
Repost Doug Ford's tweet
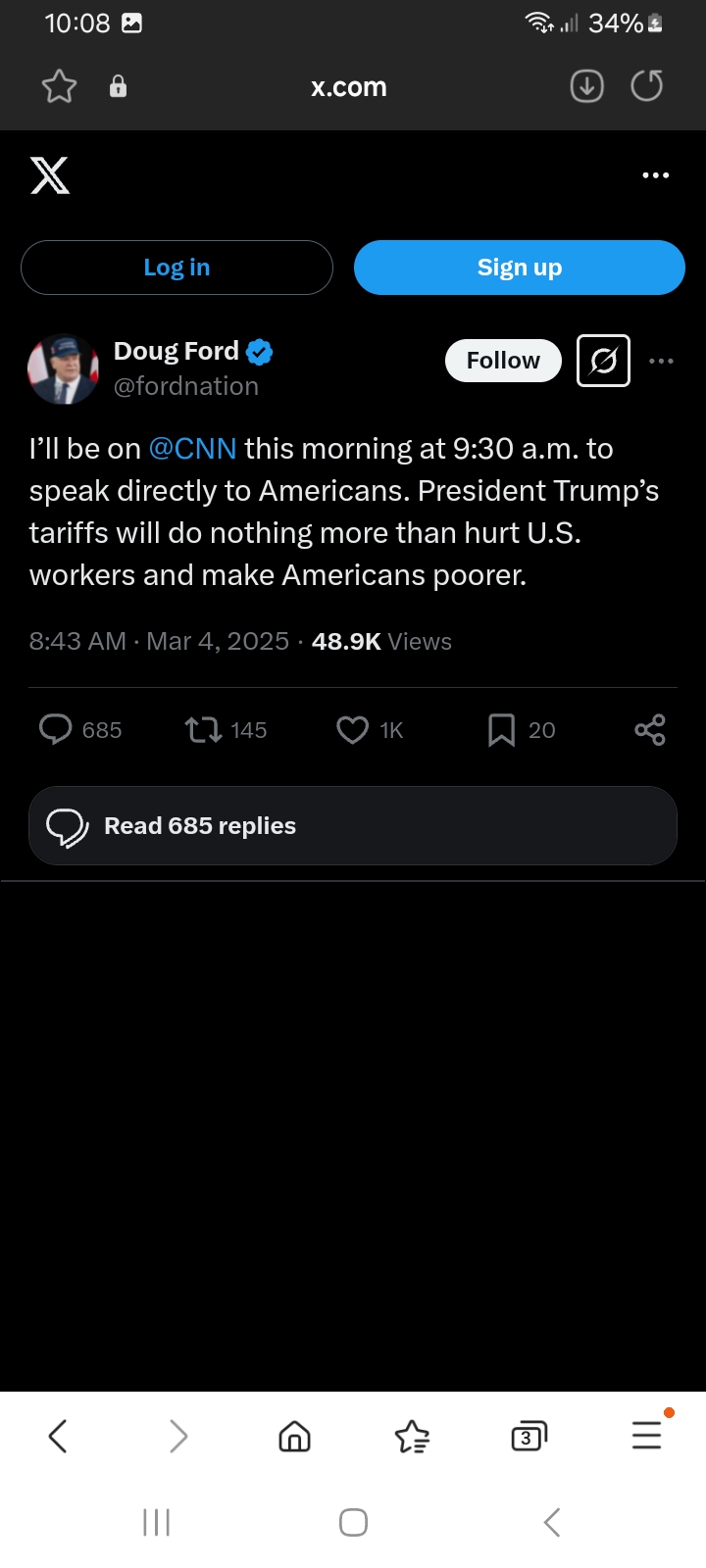(x=204, y=729)
